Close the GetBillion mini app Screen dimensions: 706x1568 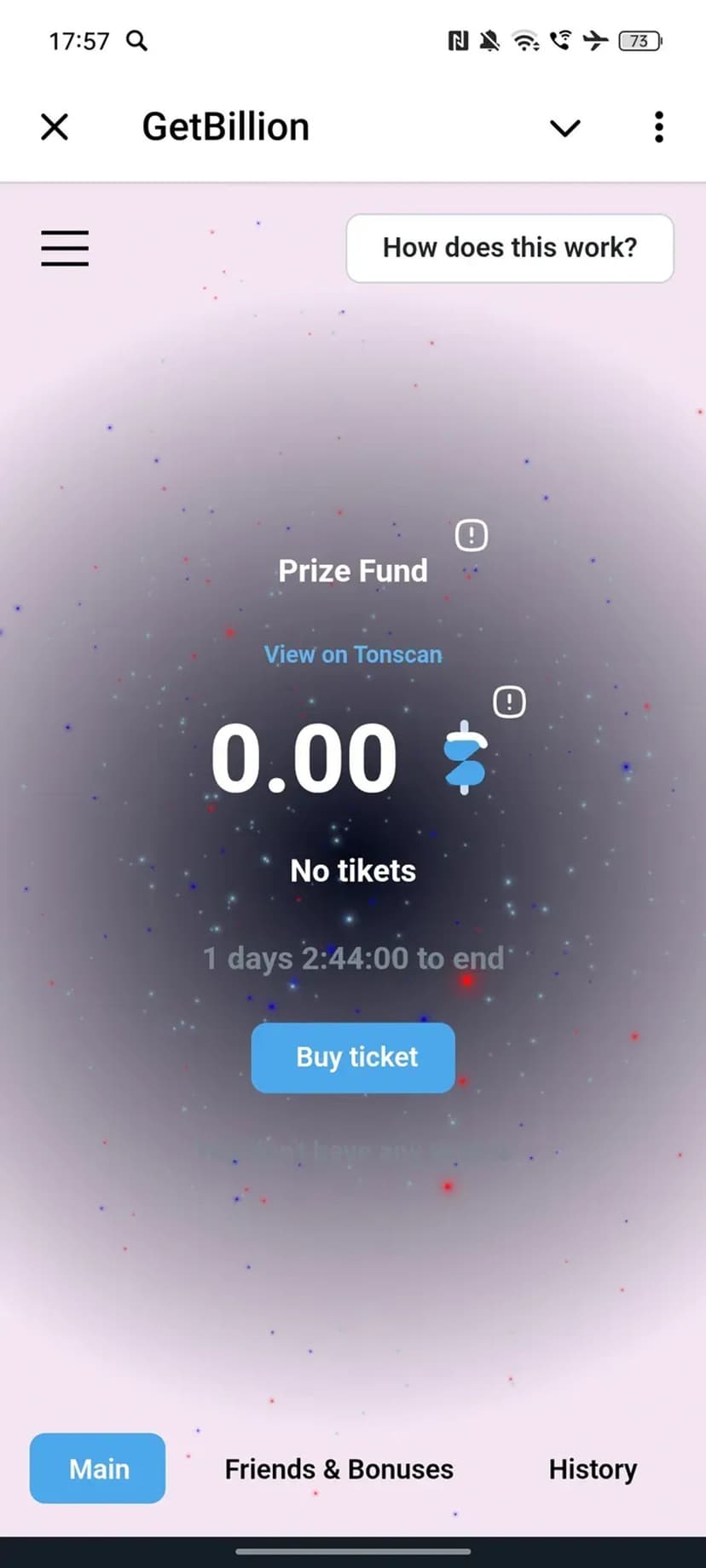pos(55,127)
